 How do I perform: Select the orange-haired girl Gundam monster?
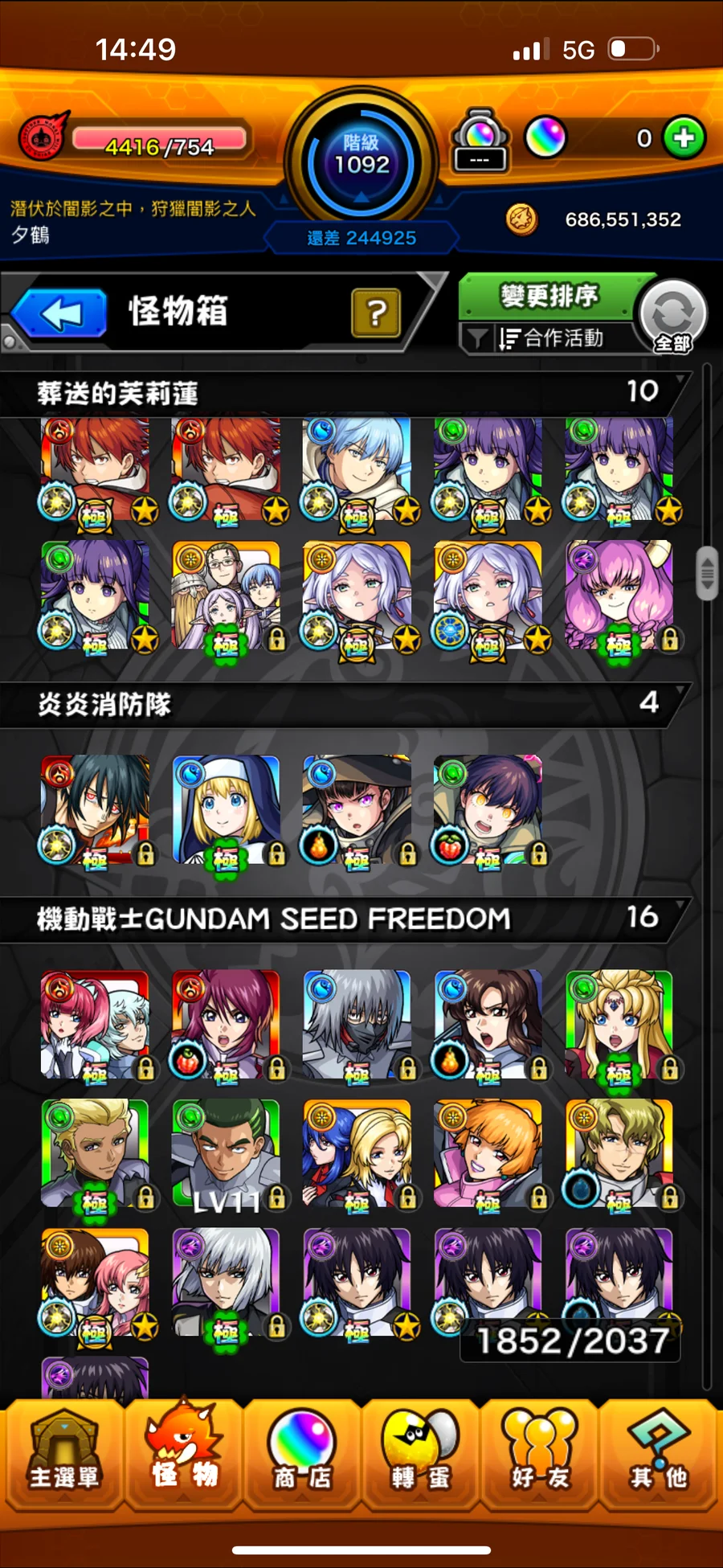[488, 1153]
